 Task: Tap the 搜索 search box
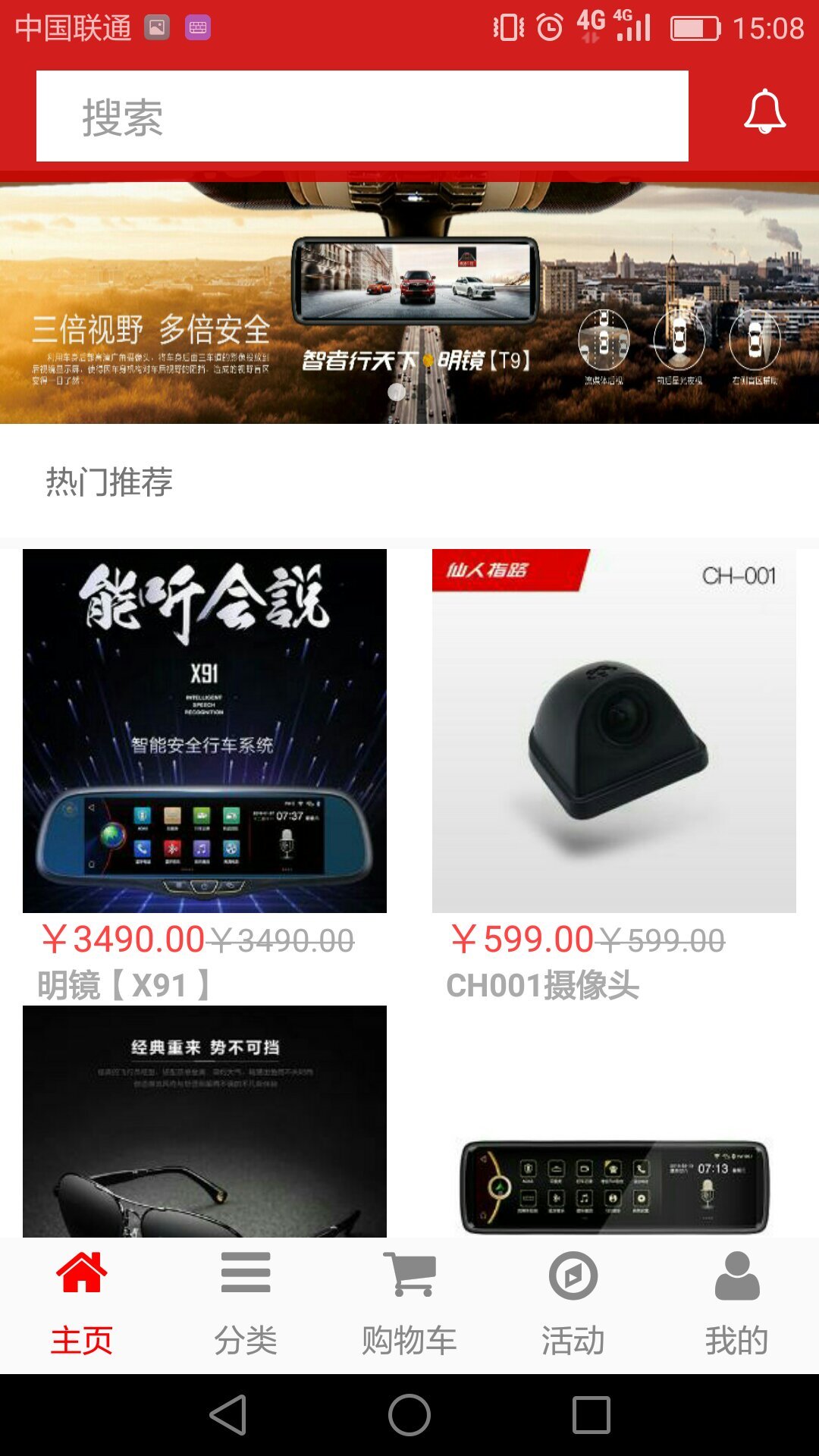[362, 116]
